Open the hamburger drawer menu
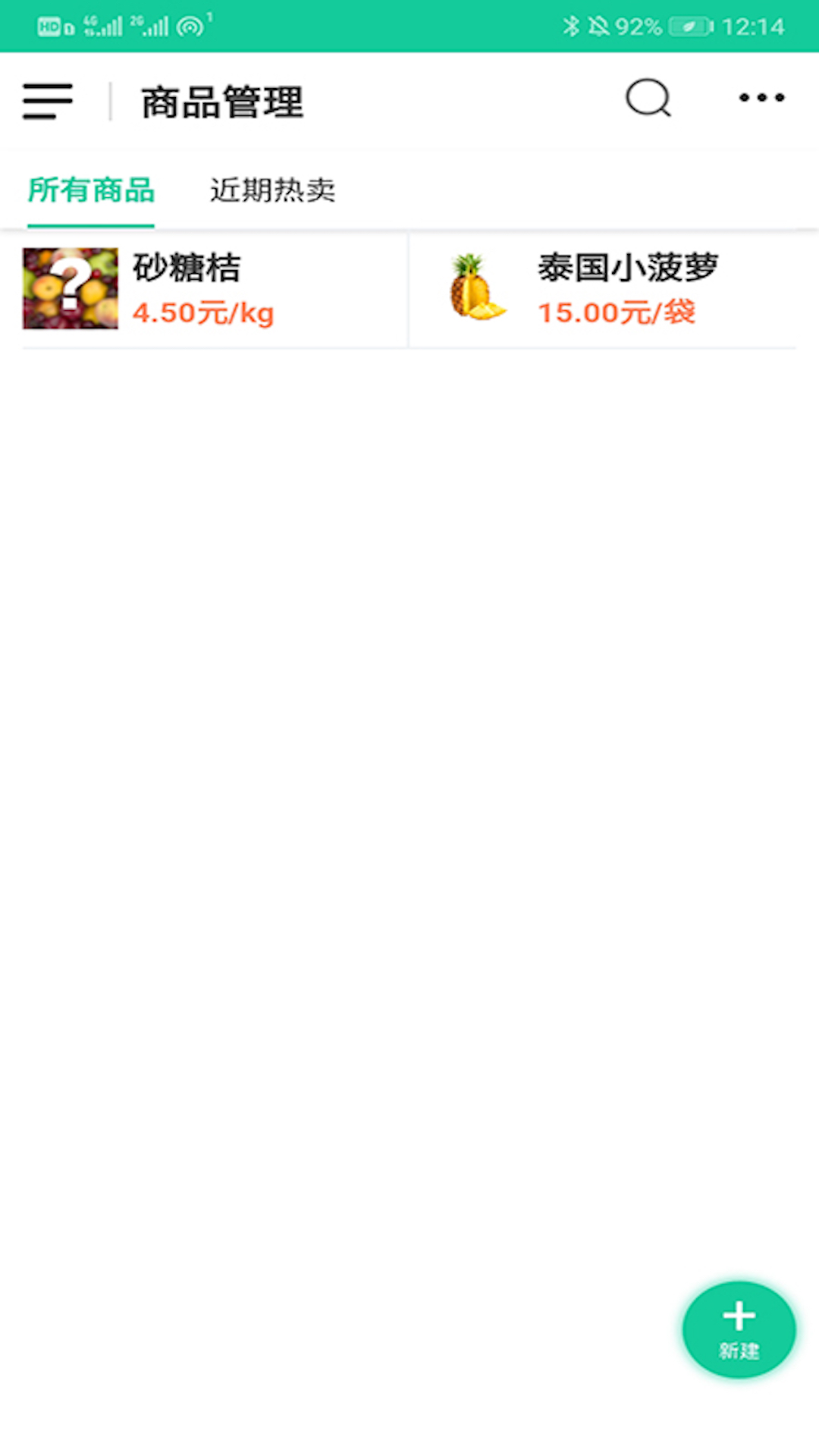Screen dimensions: 819x1456 point(47,102)
